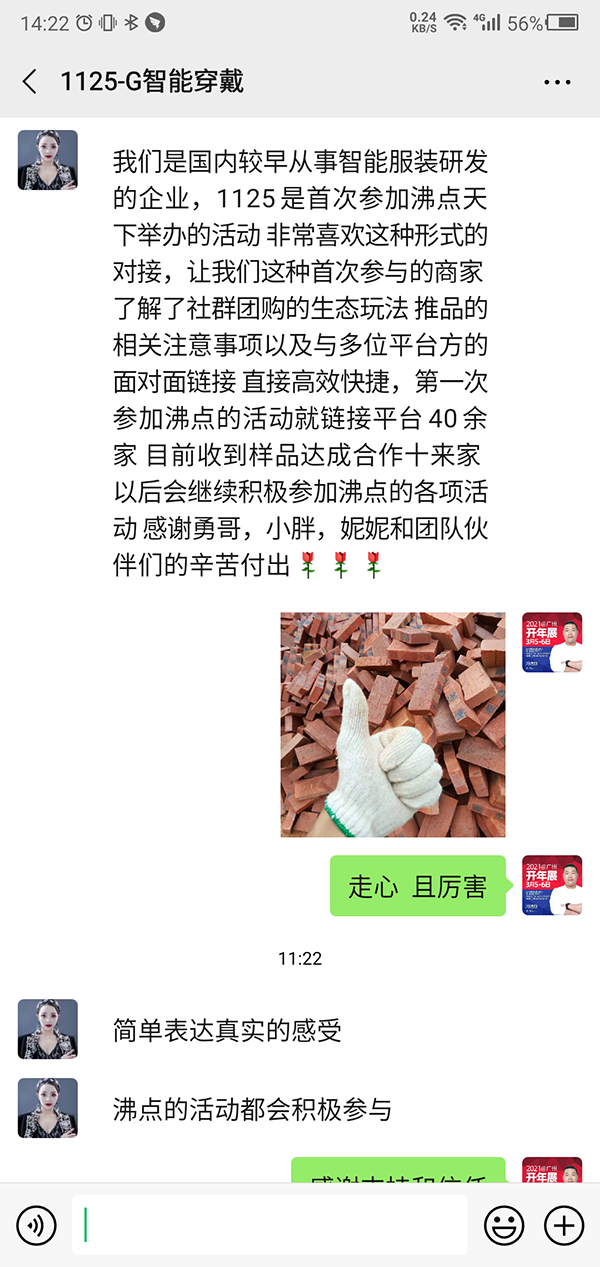The image size is (600, 1267).
Task: Tap the sender avatar beside 走心 且厉害
Action: 552,885
